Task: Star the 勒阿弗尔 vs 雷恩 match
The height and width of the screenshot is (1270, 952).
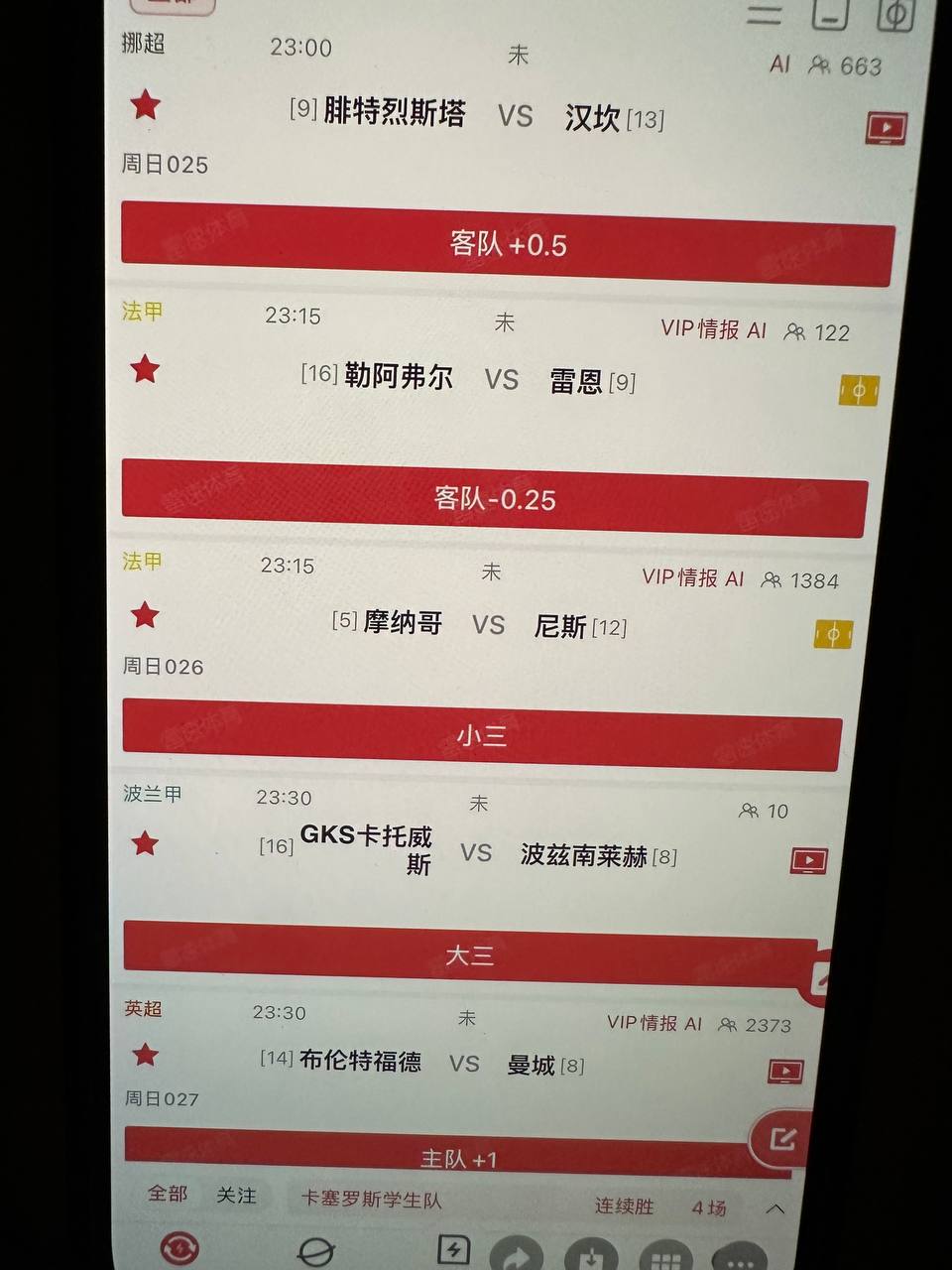Action: [145, 369]
